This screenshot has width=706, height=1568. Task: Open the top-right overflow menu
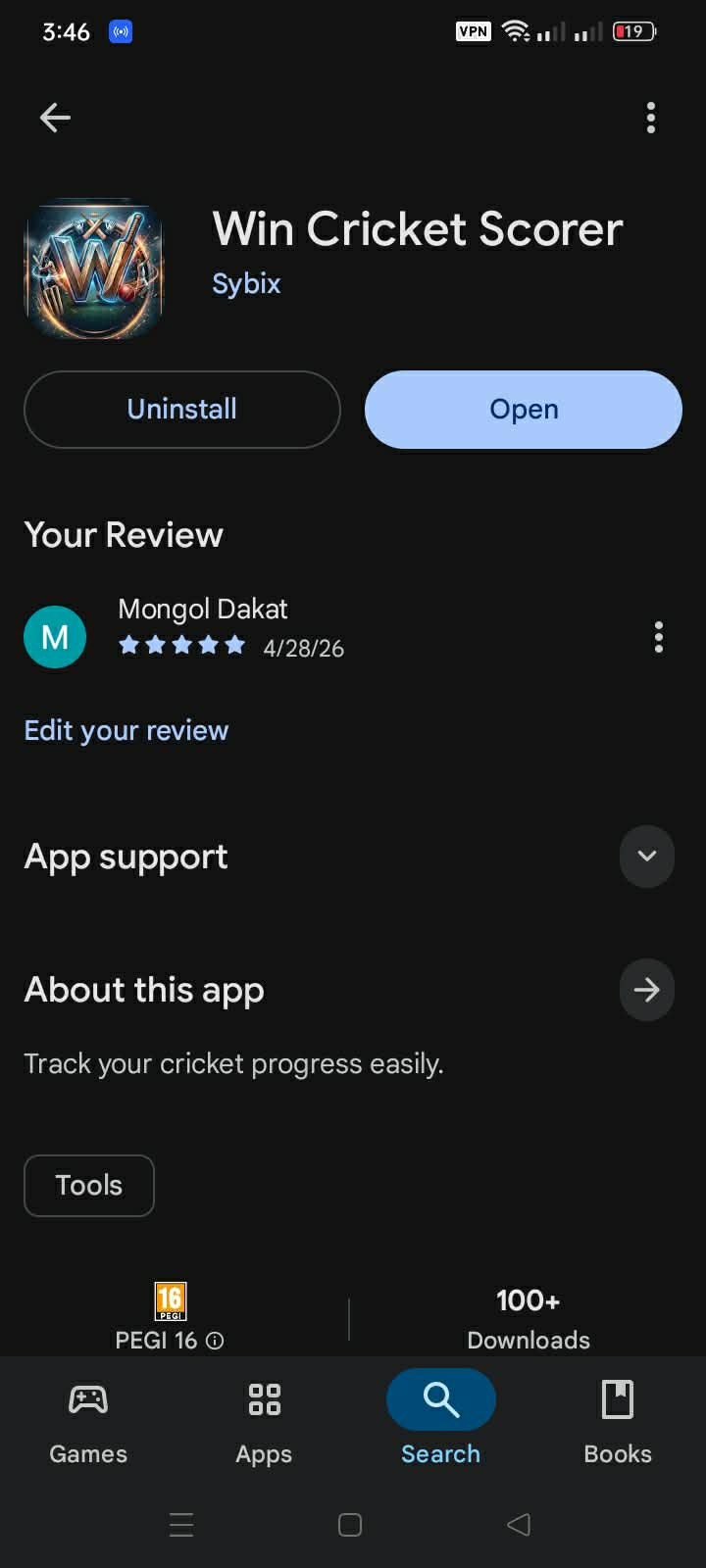click(x=651, y=118)
